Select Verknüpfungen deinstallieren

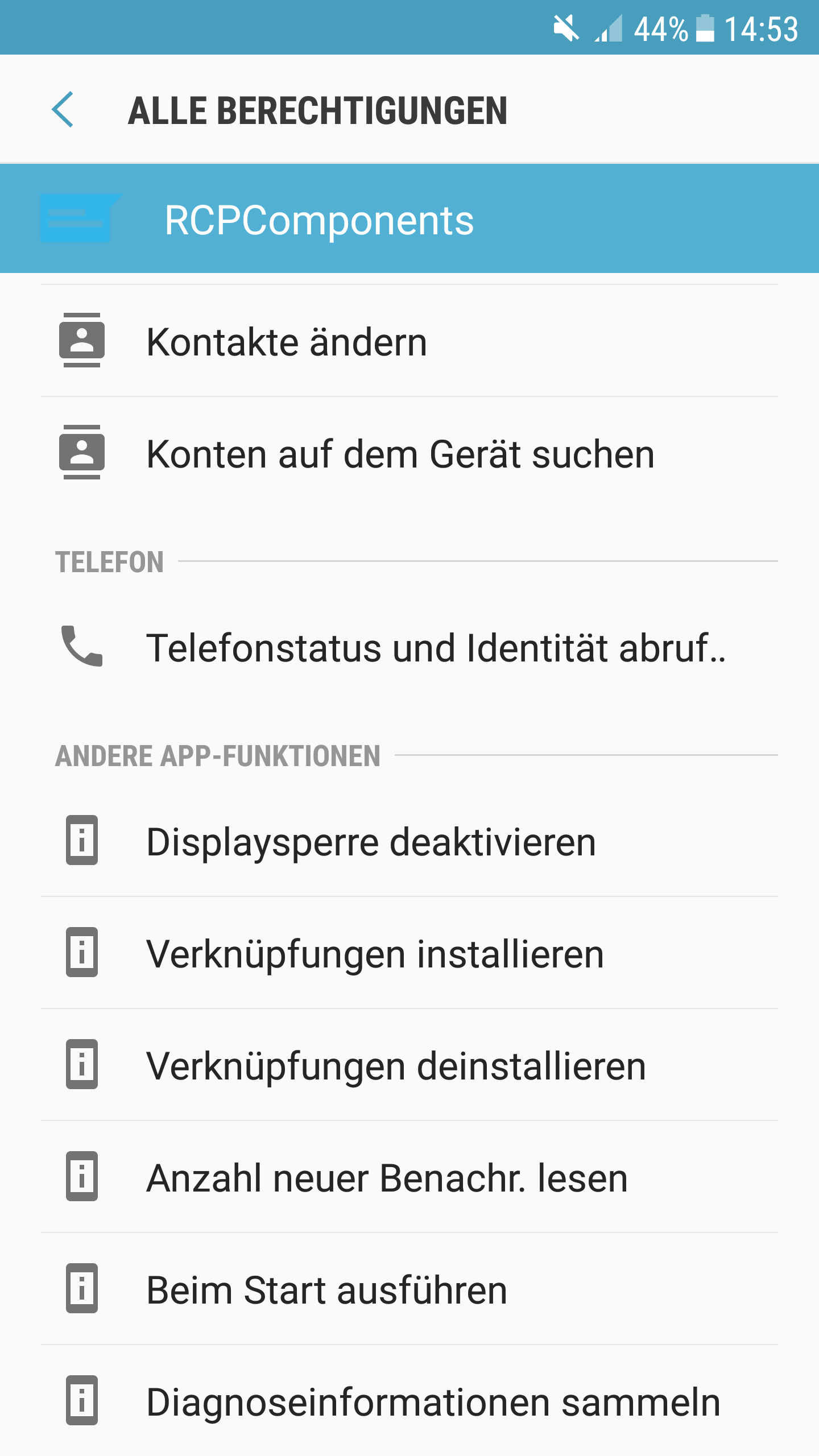[409, 1065]
